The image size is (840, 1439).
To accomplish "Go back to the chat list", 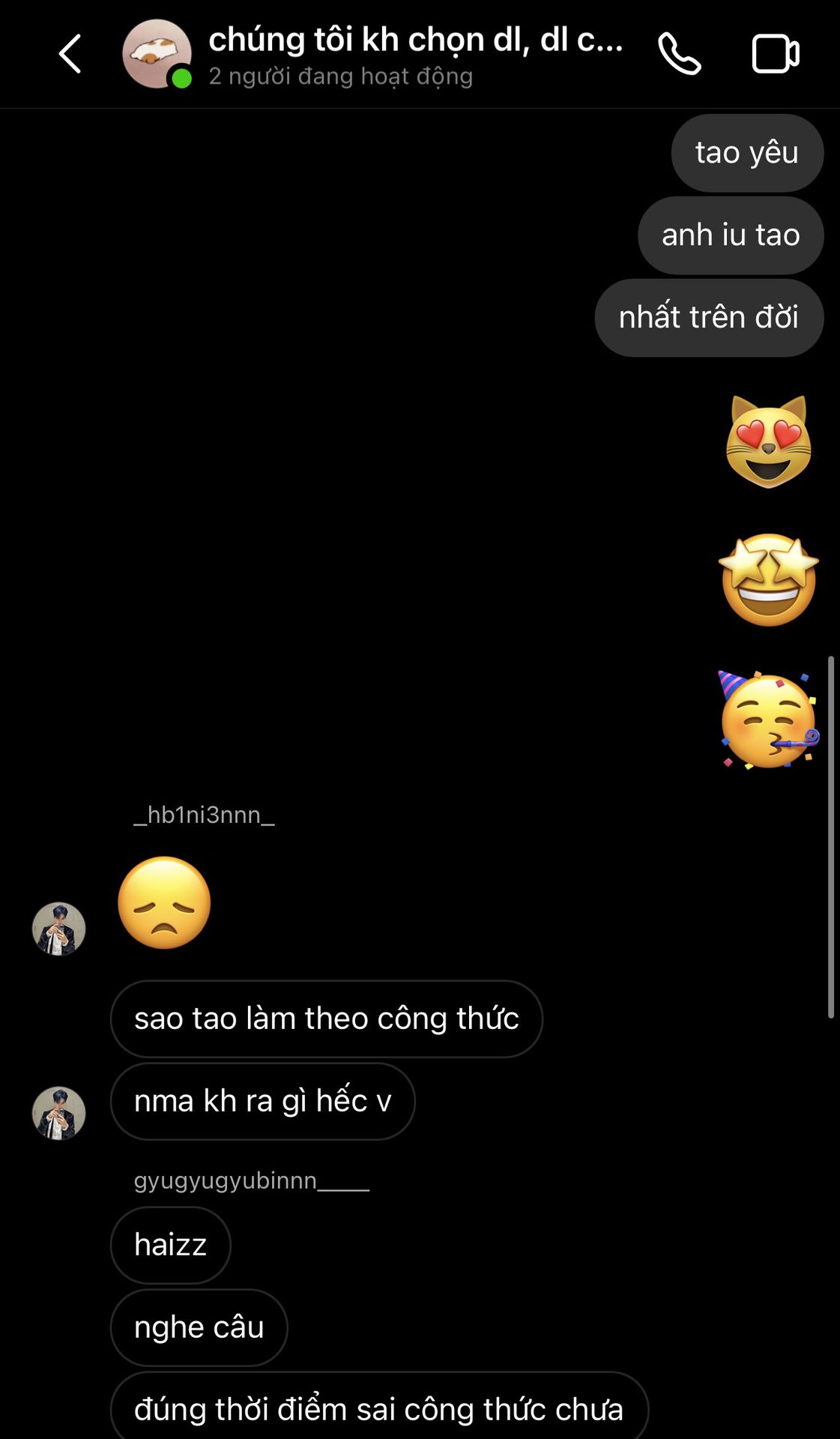I will [70, 54].
